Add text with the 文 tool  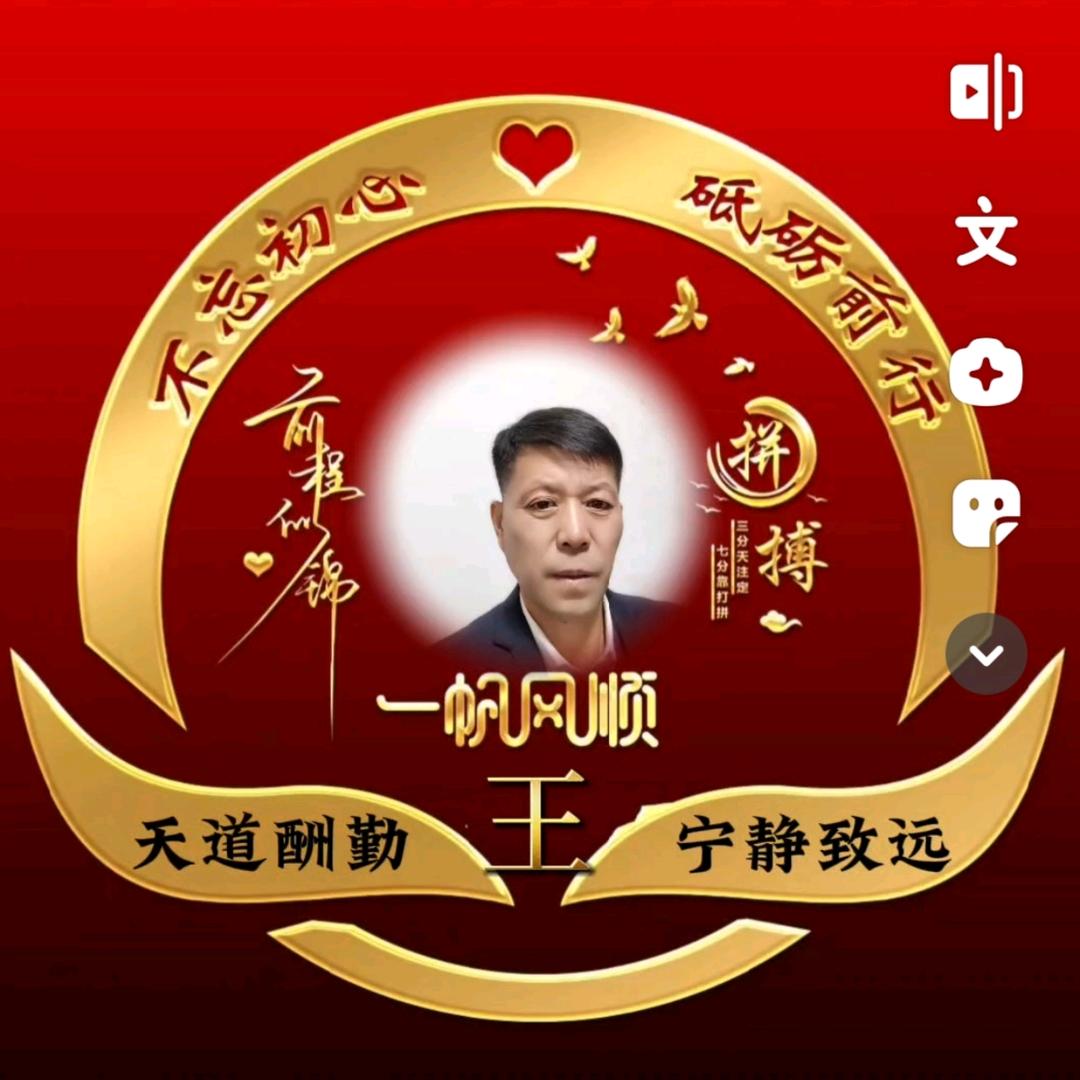click(x=986, y=237)
